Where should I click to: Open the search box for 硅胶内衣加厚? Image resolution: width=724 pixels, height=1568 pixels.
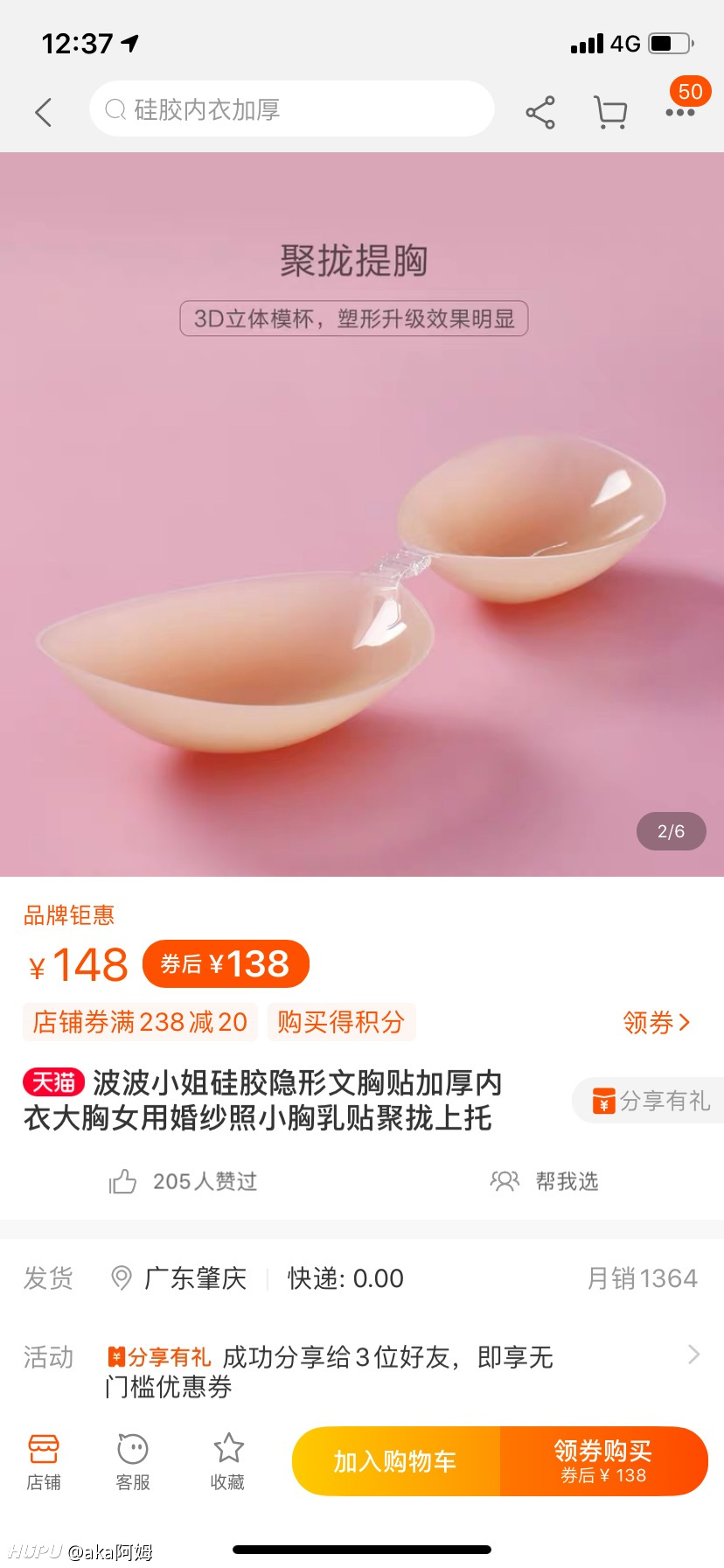pos(292,109)
